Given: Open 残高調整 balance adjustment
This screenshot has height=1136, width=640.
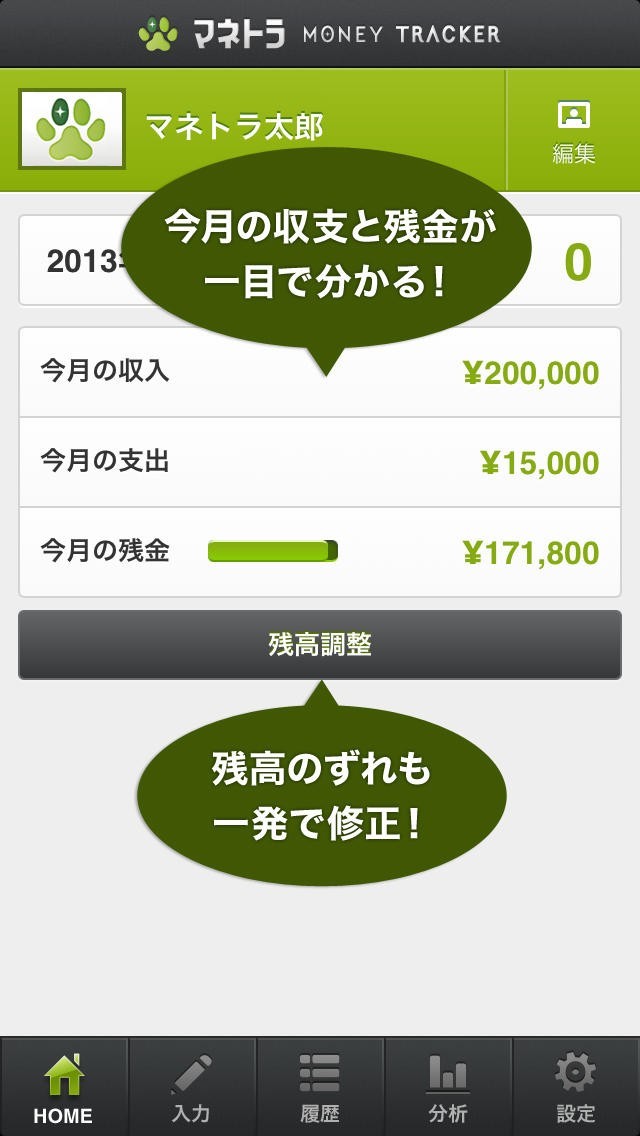Looking at the screenshot, I should pos(320,645).
